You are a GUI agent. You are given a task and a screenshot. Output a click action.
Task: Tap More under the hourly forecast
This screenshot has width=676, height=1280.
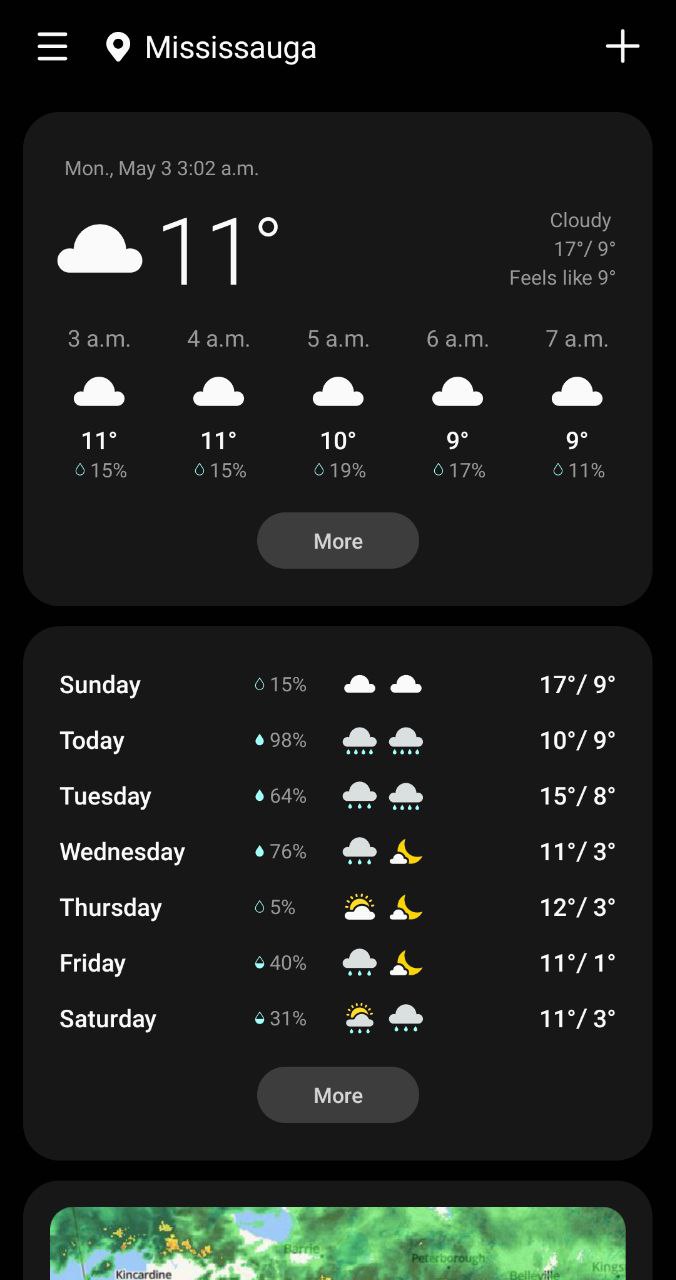tap(338, 541)
